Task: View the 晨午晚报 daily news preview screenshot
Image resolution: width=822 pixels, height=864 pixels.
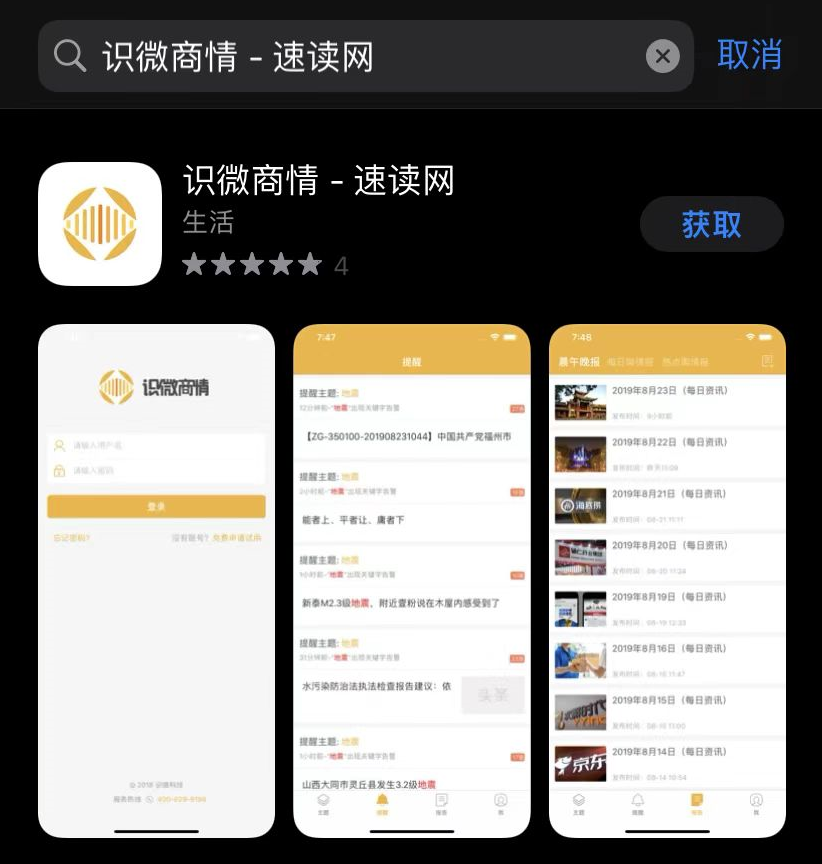Action: tap(667, 580)
